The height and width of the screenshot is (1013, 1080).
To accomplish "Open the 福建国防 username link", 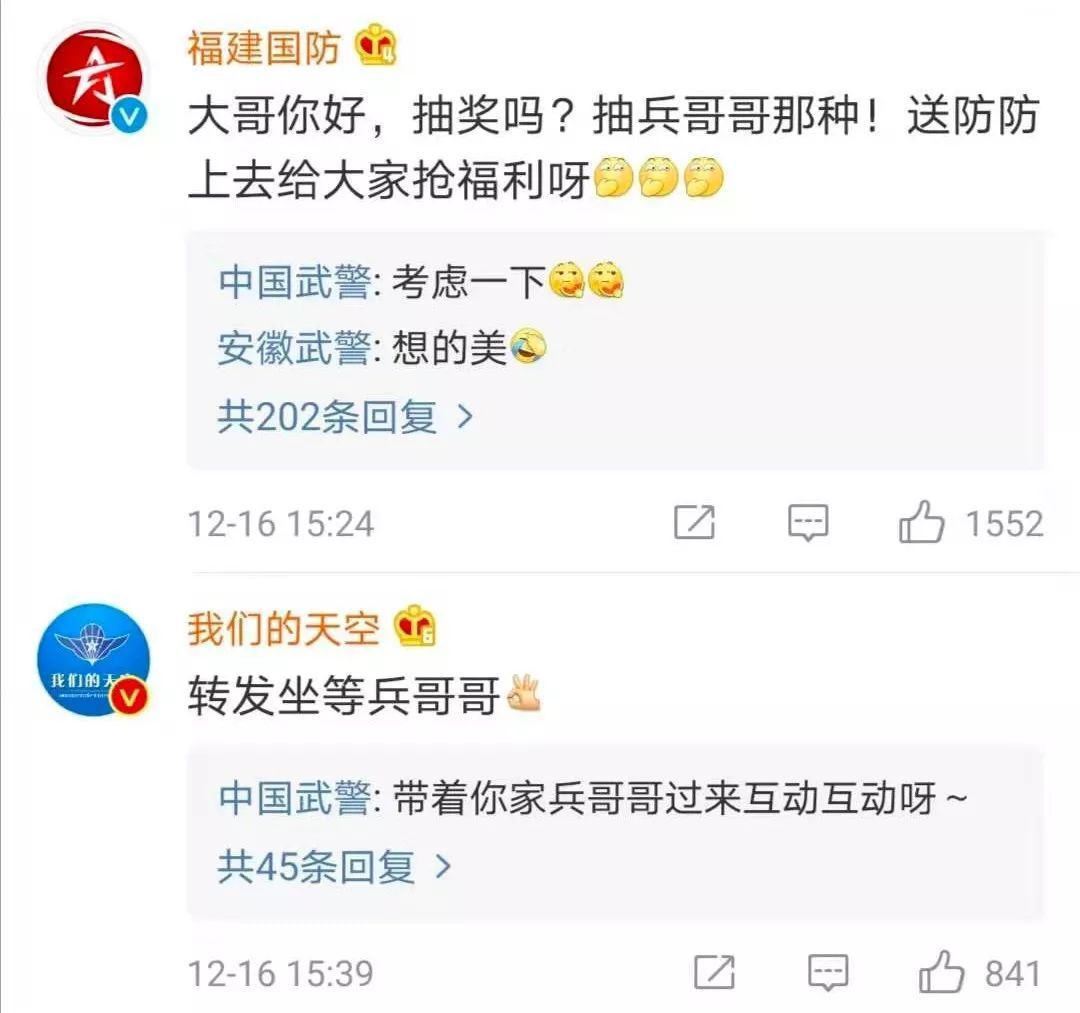I will pyautogui.click(x=264, y=46).
